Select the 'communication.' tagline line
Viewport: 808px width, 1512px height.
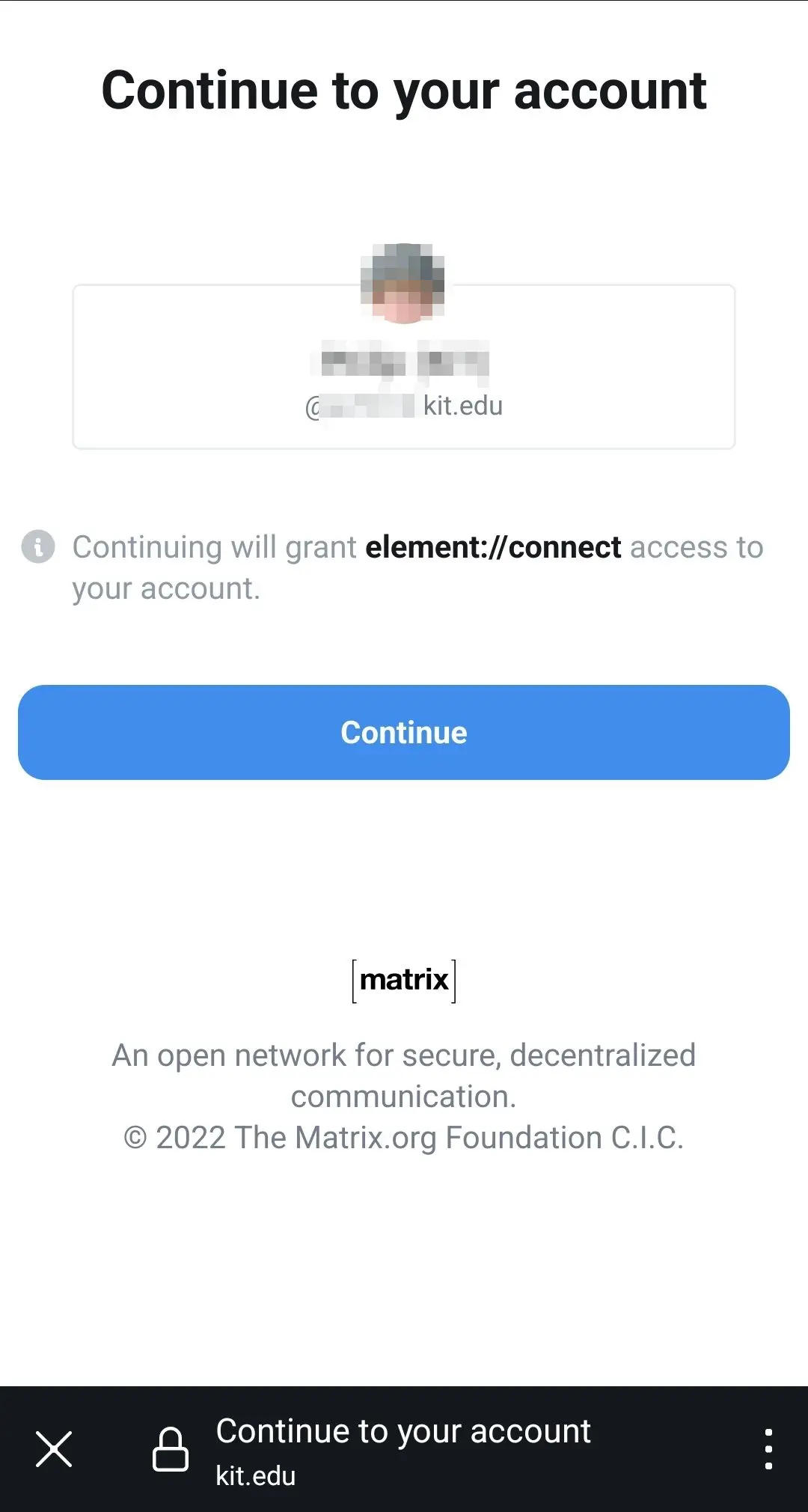click(x=404, y=1097)
